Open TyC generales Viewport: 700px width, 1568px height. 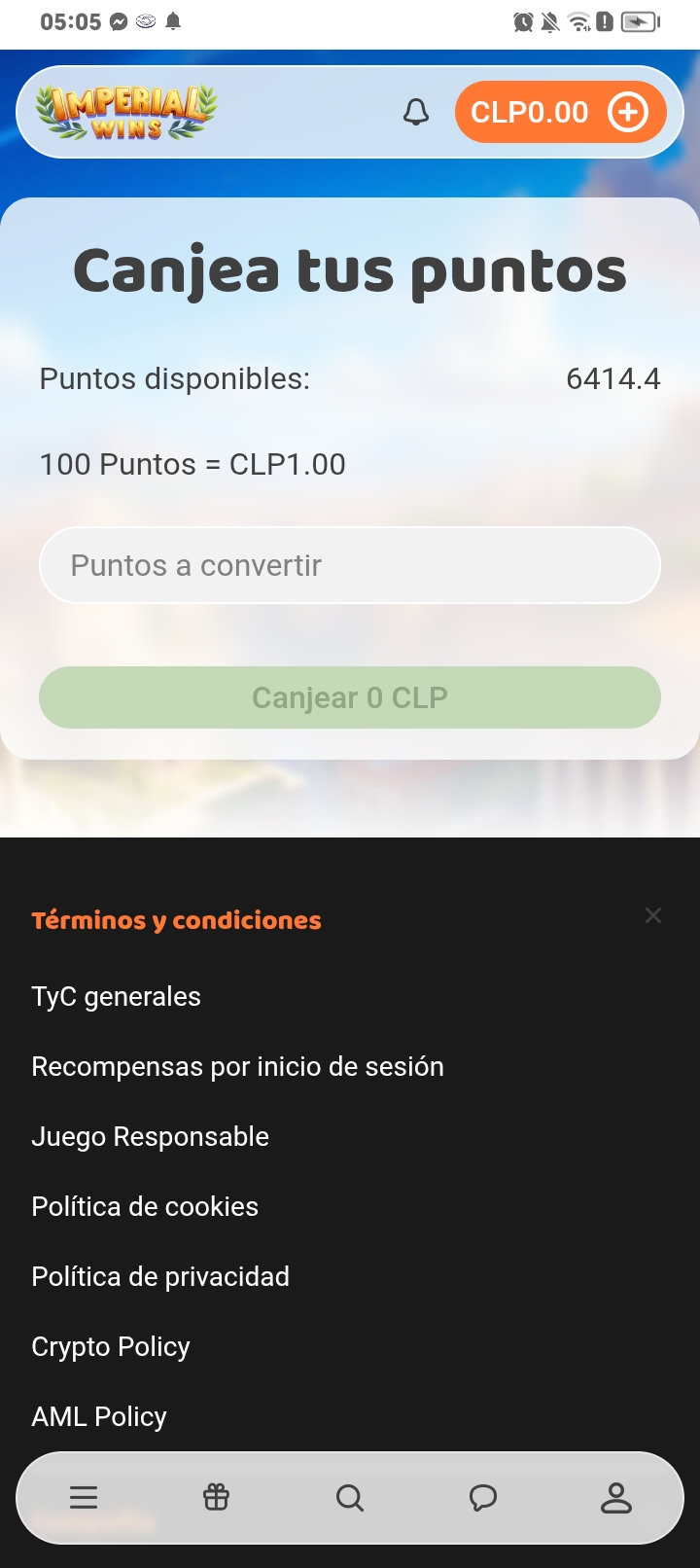coord(117,997)
